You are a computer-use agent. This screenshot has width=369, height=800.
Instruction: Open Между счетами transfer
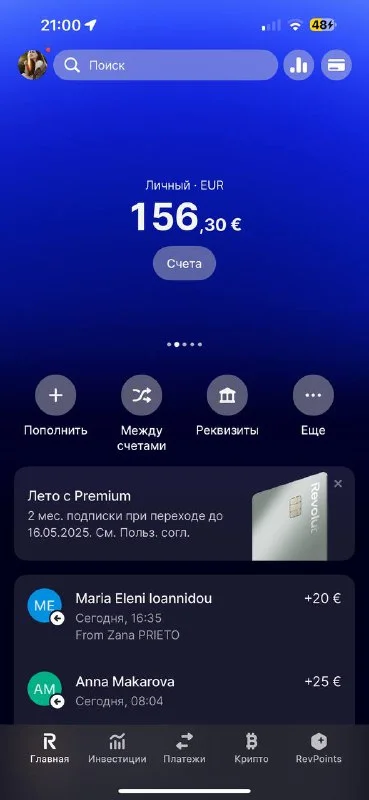(141, 413)
